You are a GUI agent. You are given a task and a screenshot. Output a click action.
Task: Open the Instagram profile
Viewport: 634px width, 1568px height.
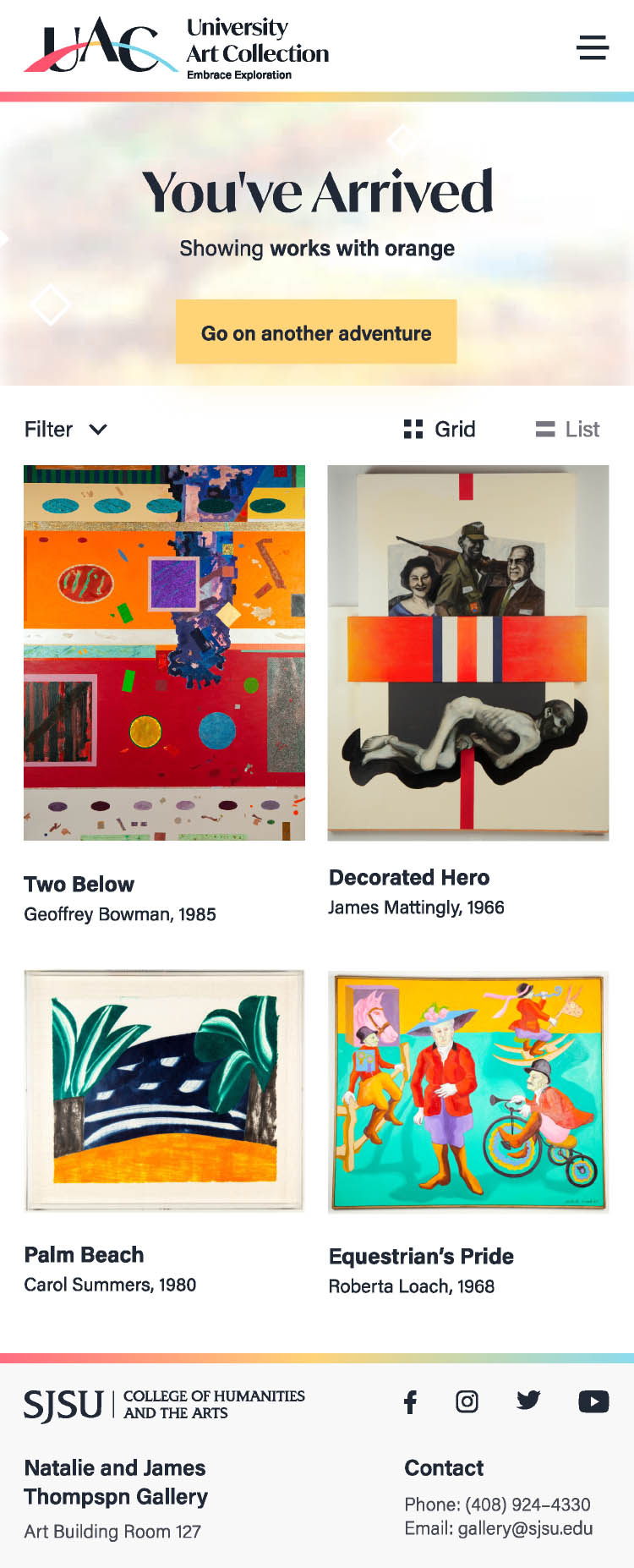click(x=467, y=1402)
